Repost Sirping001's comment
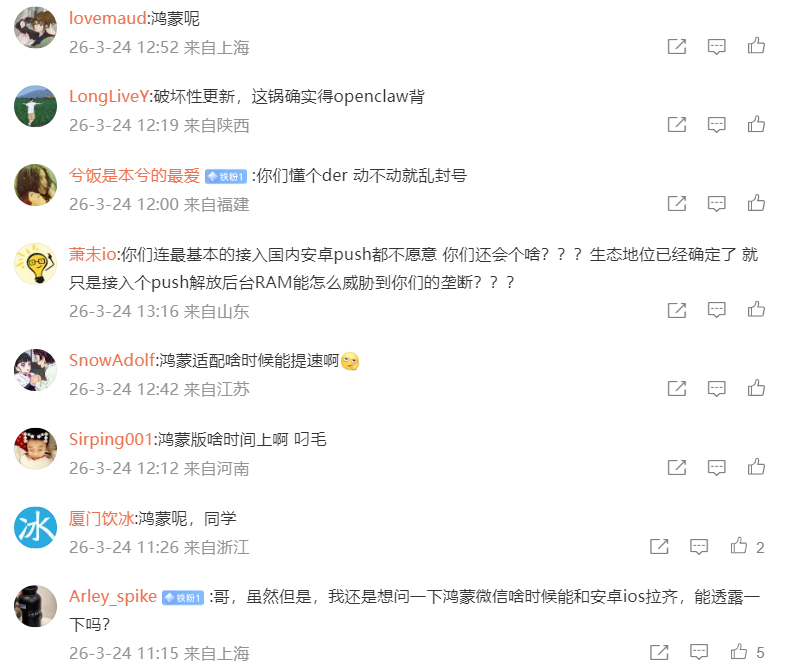The width and height of the screenshot is (789, 670). 677,467
